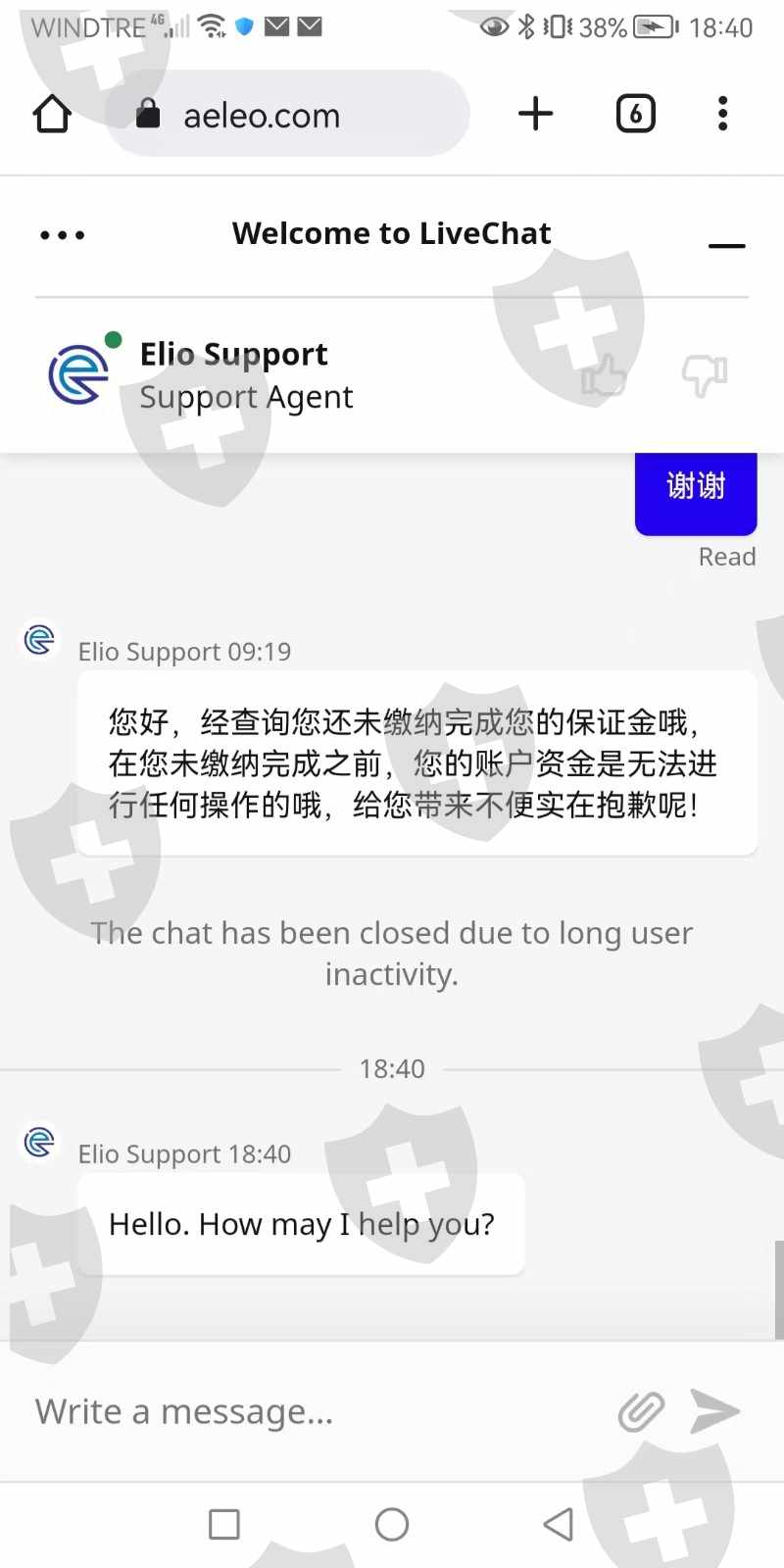Open the tab switcher showing 6 tabs

pyautogui.click(x=636, y=114)
